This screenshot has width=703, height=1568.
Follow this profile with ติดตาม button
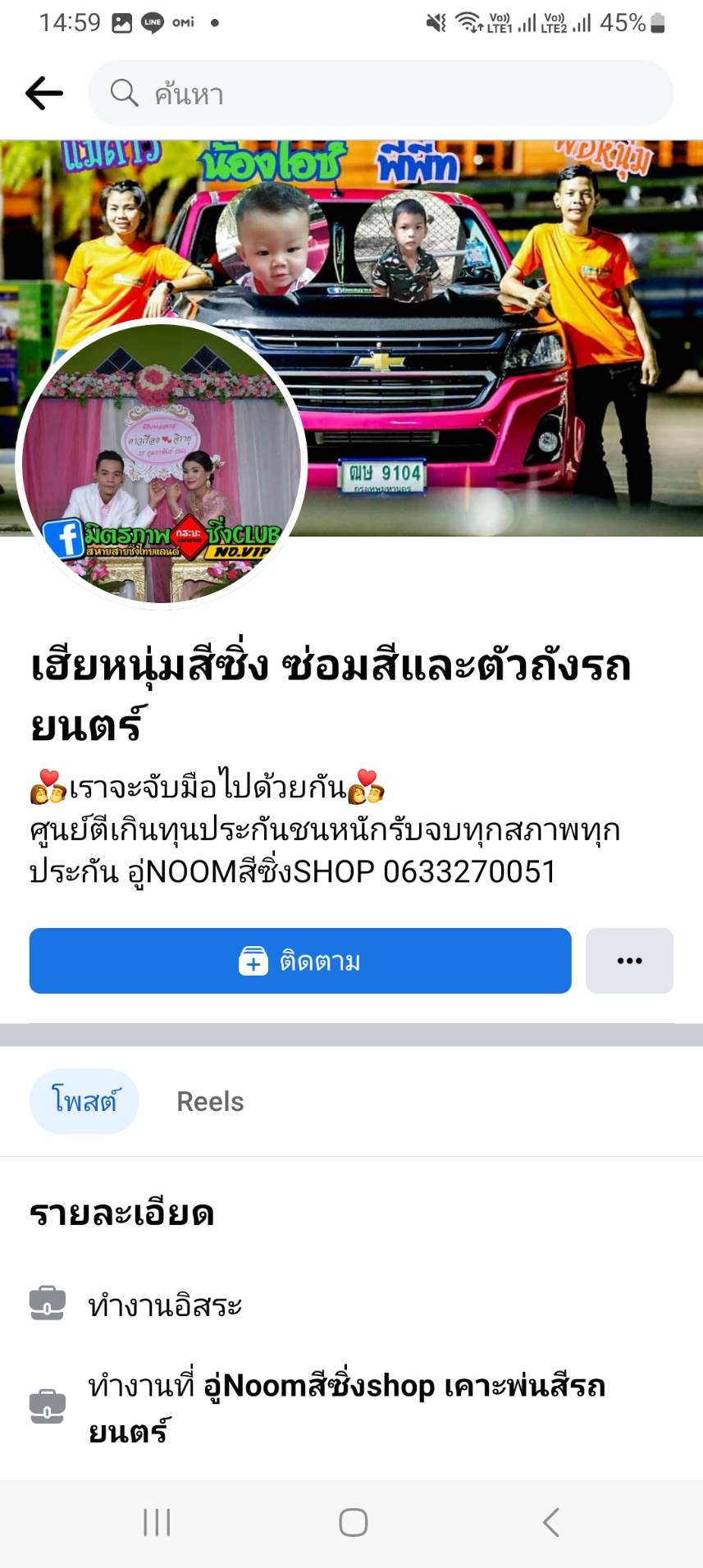(300, 961)
